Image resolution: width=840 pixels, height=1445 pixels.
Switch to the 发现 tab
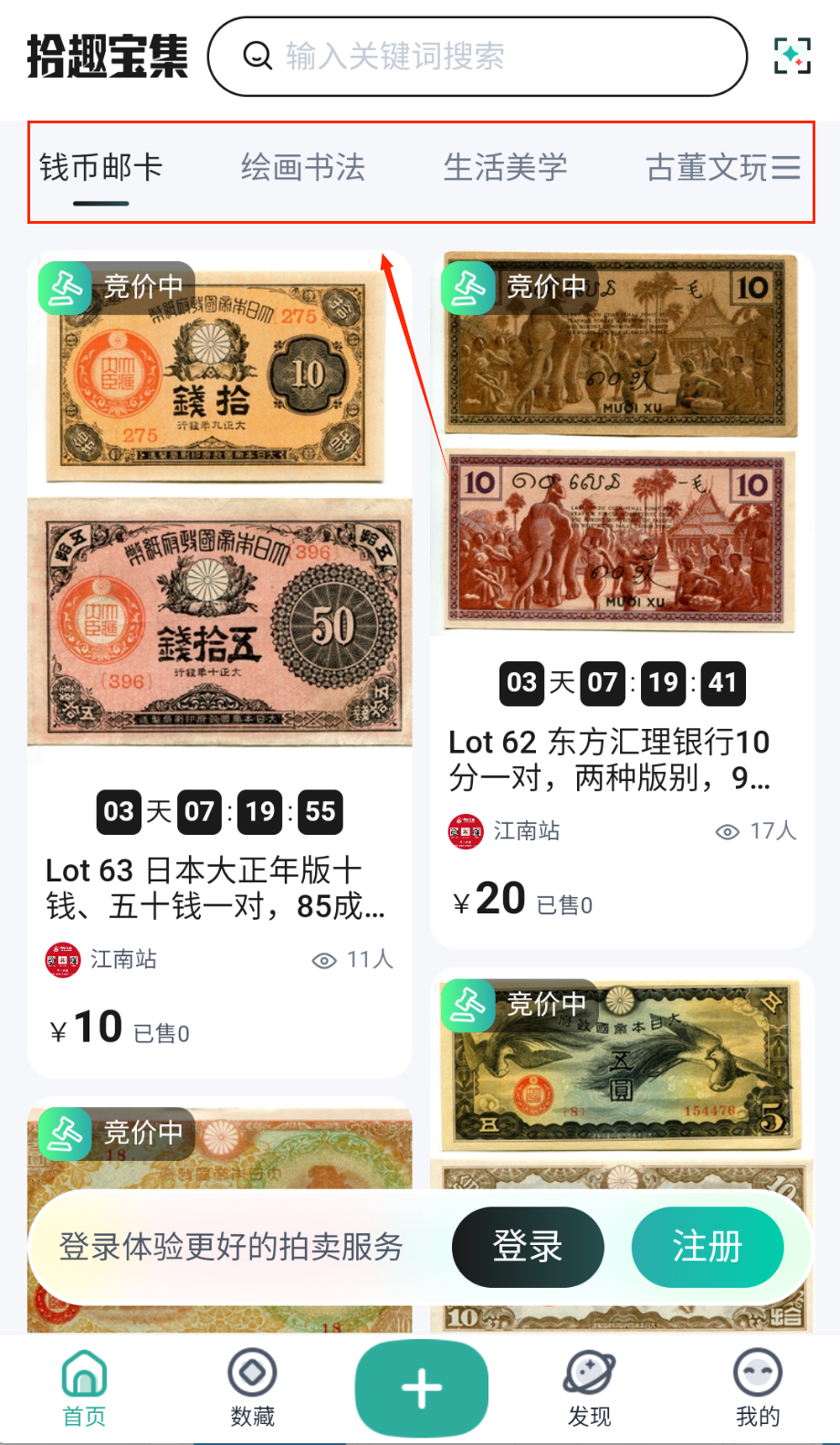point(589,1388)
